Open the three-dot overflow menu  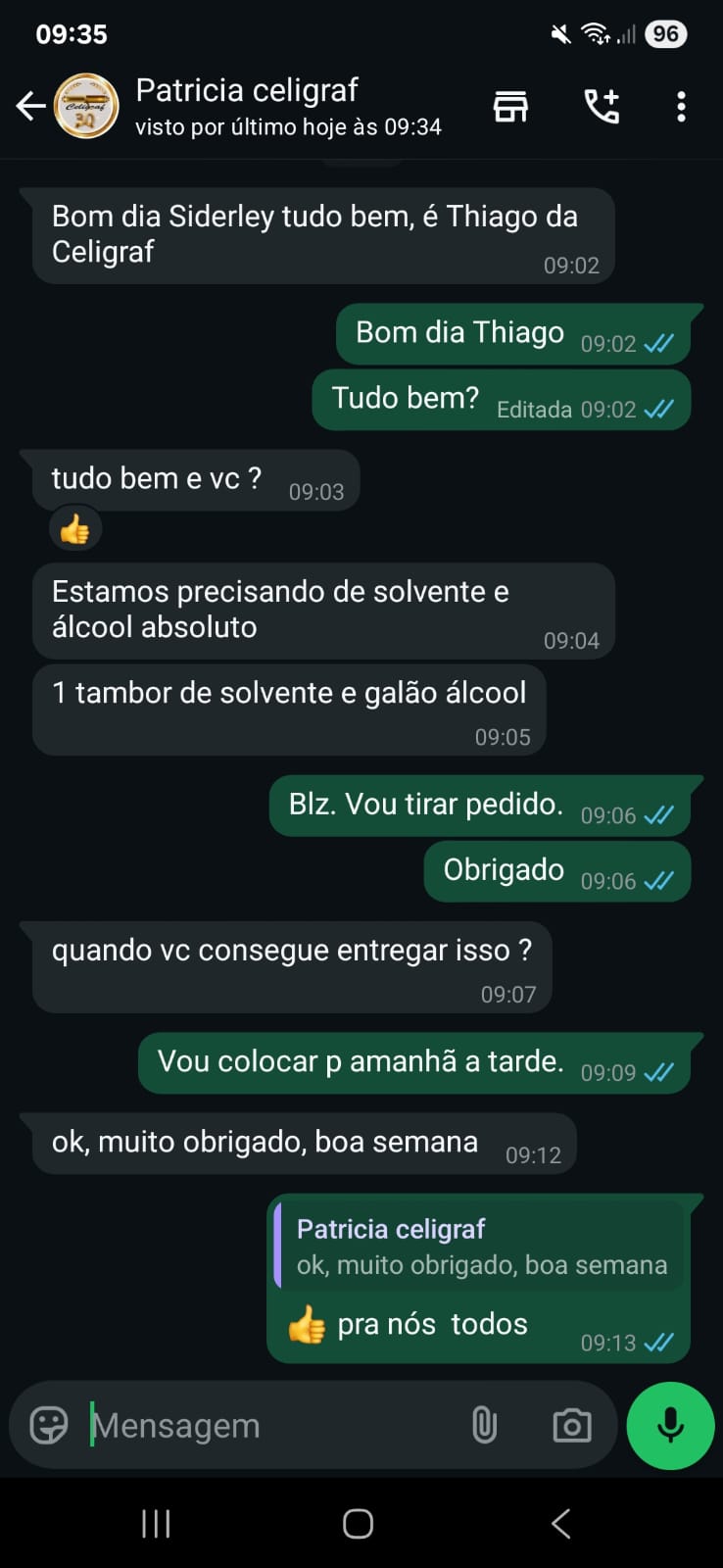pyautogui.click(x=681, y=106)
